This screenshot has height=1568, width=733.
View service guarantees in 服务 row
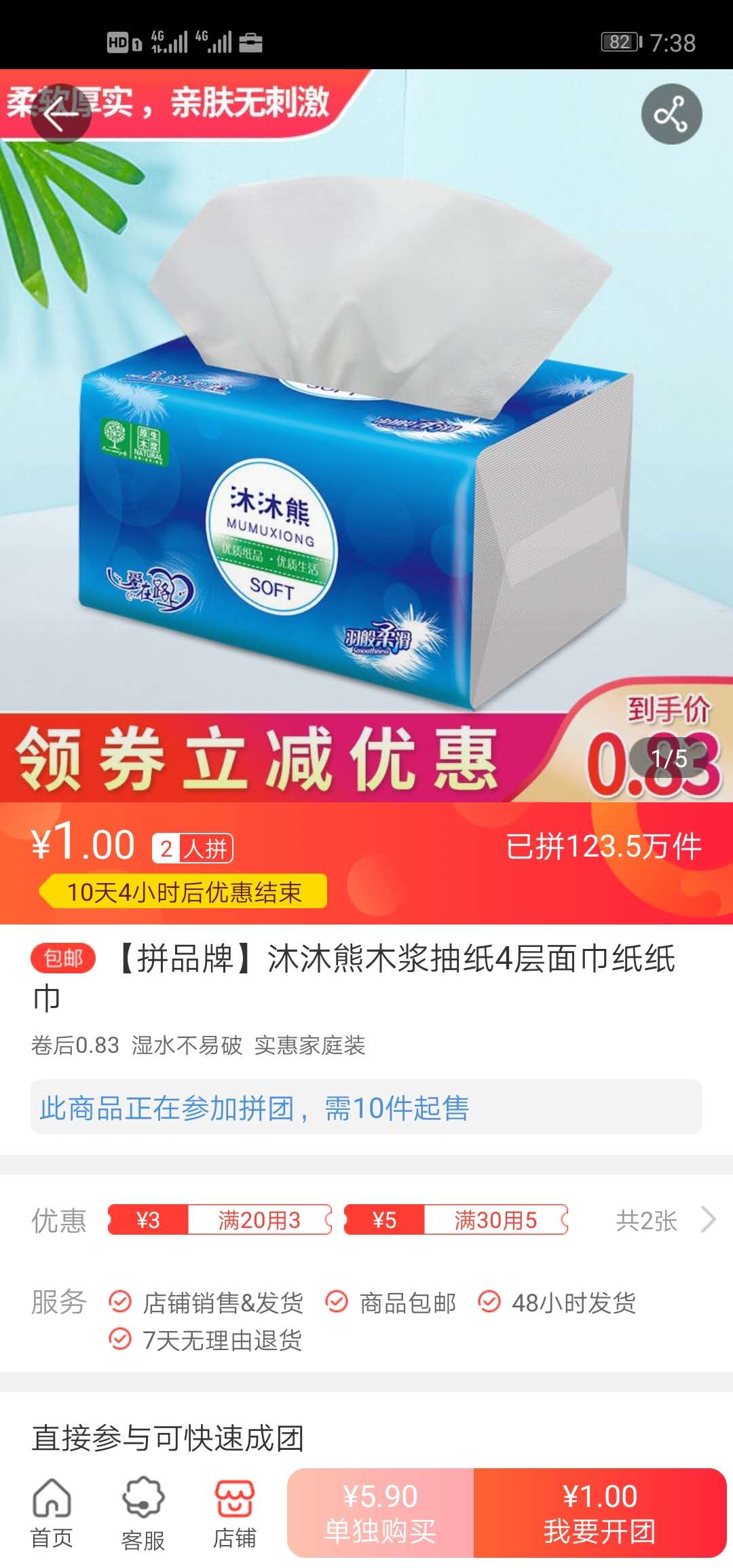coord(372,1320)
